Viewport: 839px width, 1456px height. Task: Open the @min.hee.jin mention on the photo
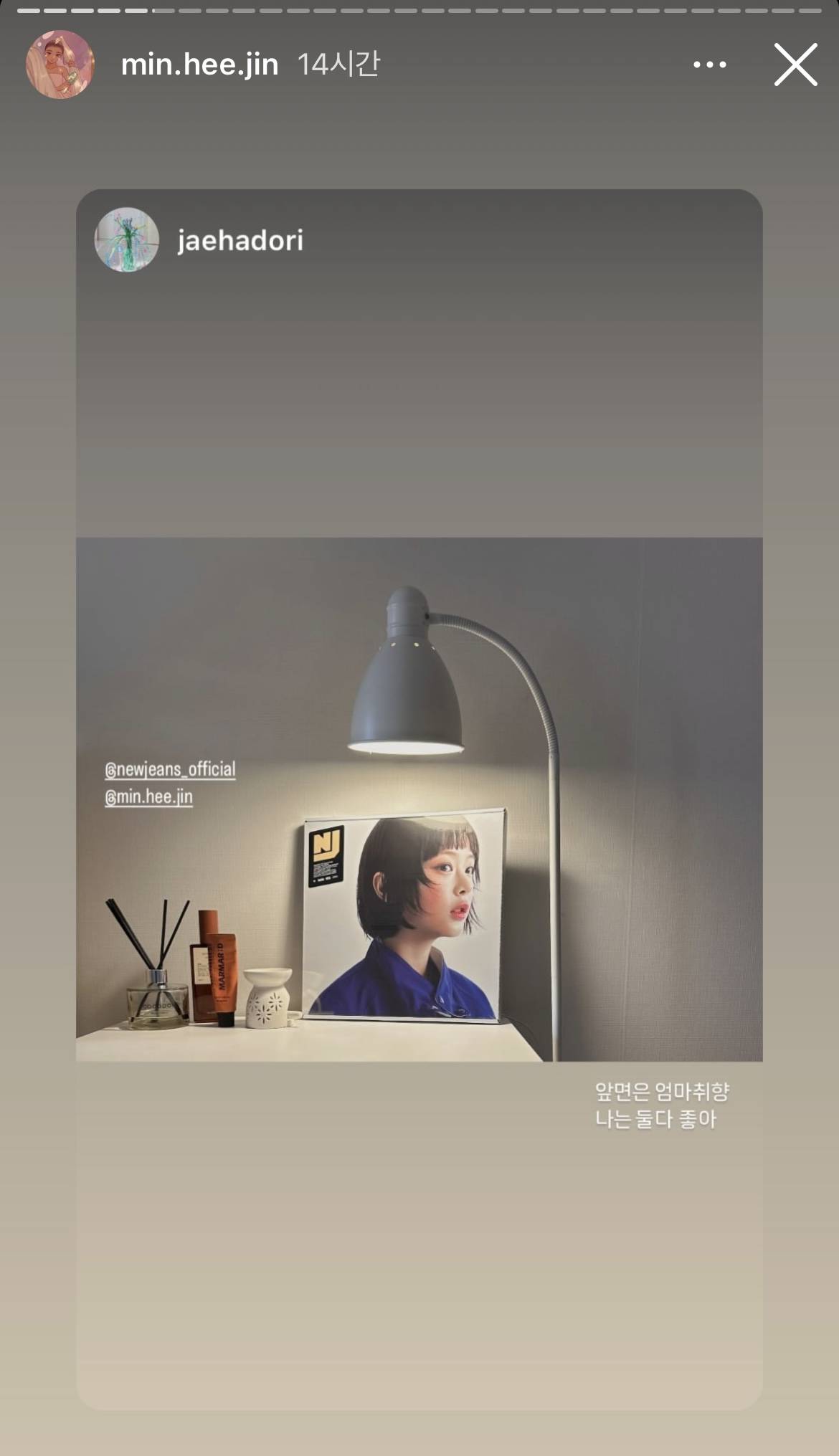148,796
